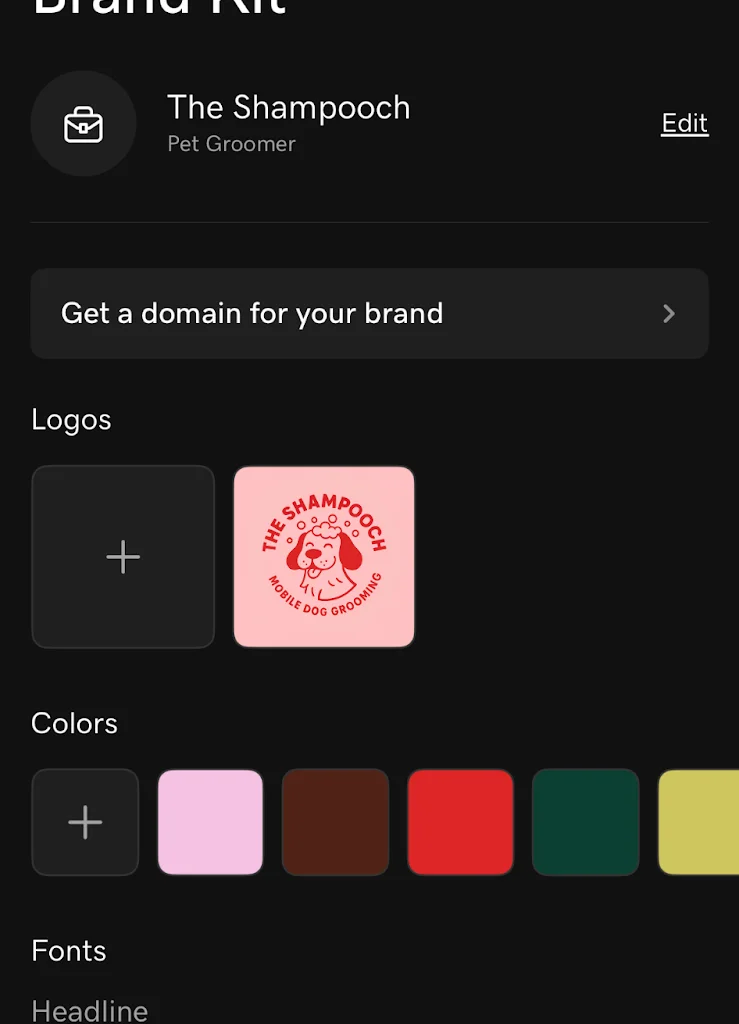Image resolution: width=739 pixels, height=1024 pixels.
Task: Click the briefcase brand profile icon
Action: pyautogui.click(x=84, y=123)
